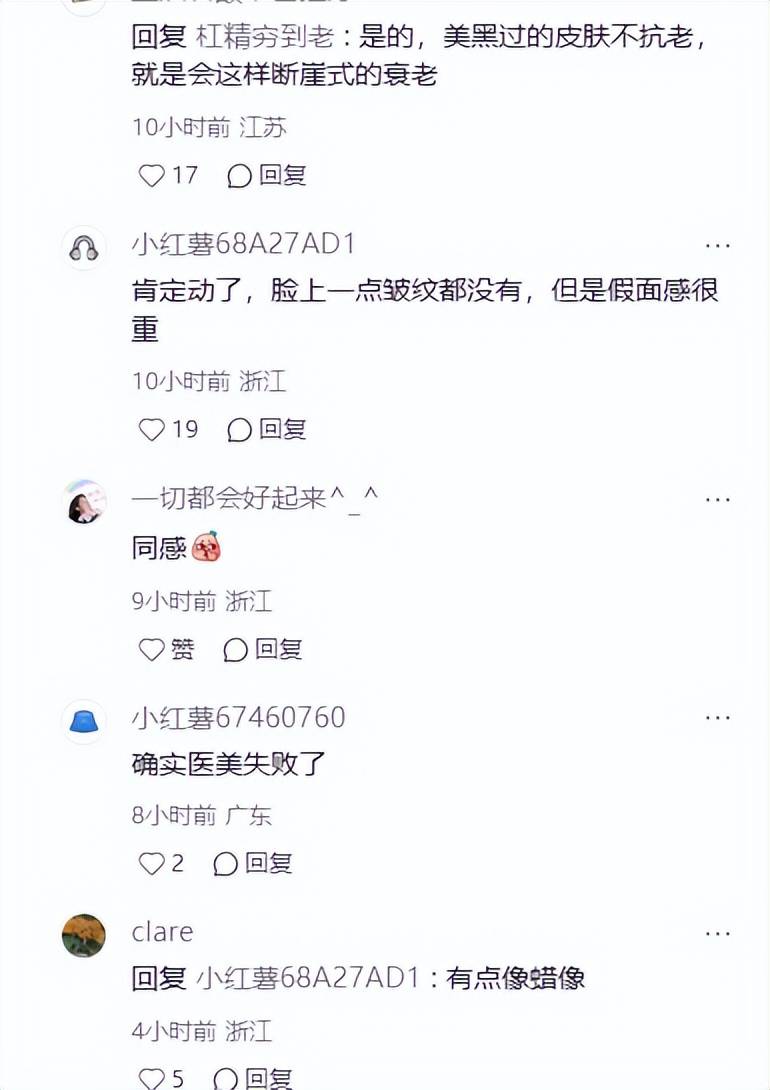View profile of 小红薯68A27AD1

(x=84, y=246)
